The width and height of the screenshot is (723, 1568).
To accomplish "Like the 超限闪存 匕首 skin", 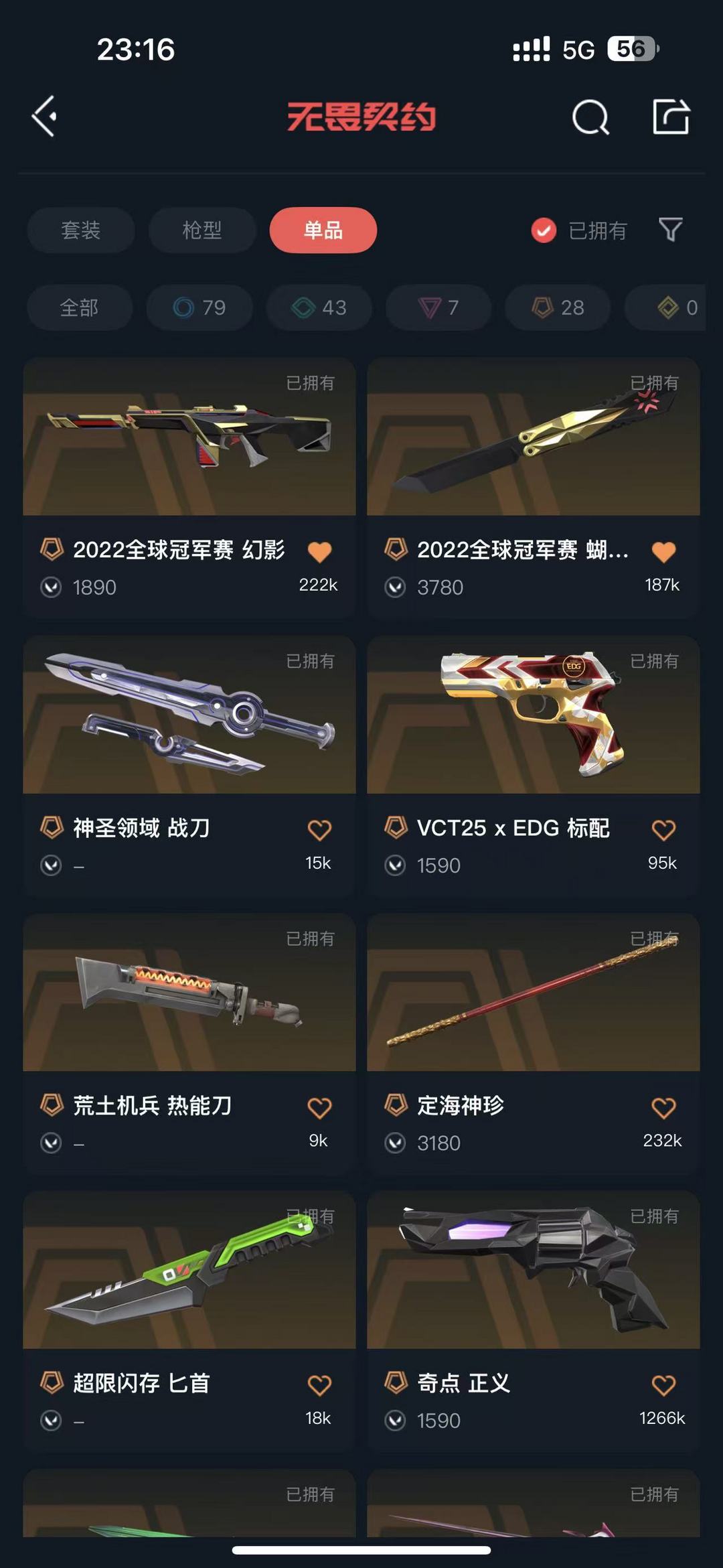I will [319, 1385].
